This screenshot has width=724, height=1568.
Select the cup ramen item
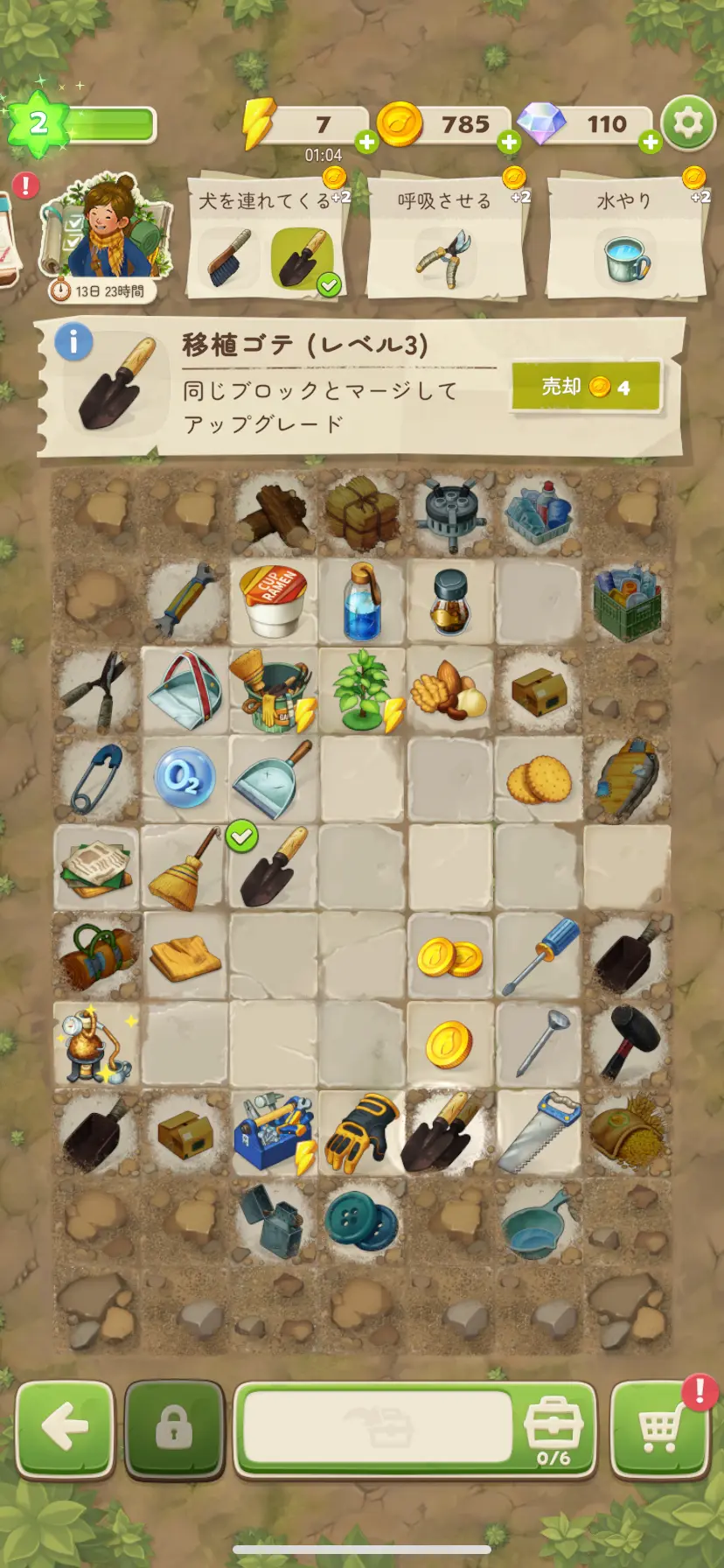pos(273,602)
